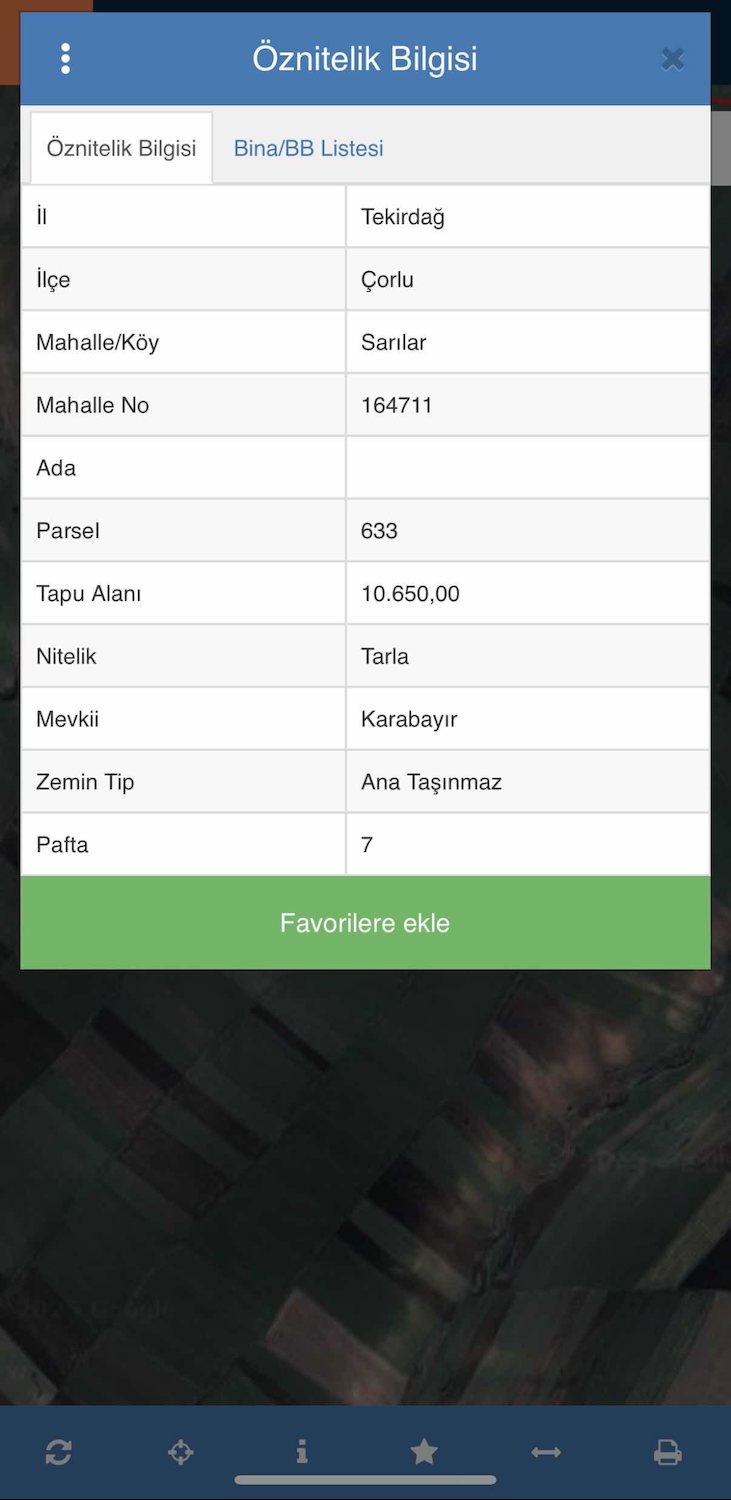This screenshot has width=731, height=1500.
Task: Open the three-dot overflow menu
Action: 65,59
